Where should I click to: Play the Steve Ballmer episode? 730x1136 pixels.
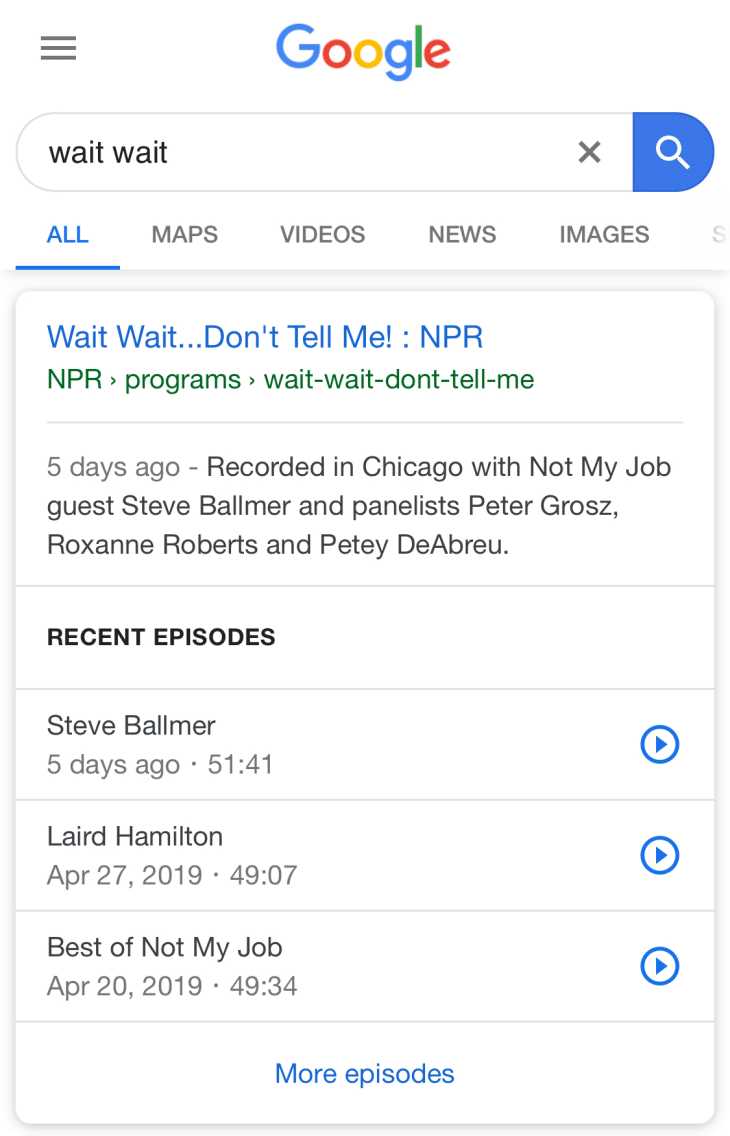coord(659,744)
